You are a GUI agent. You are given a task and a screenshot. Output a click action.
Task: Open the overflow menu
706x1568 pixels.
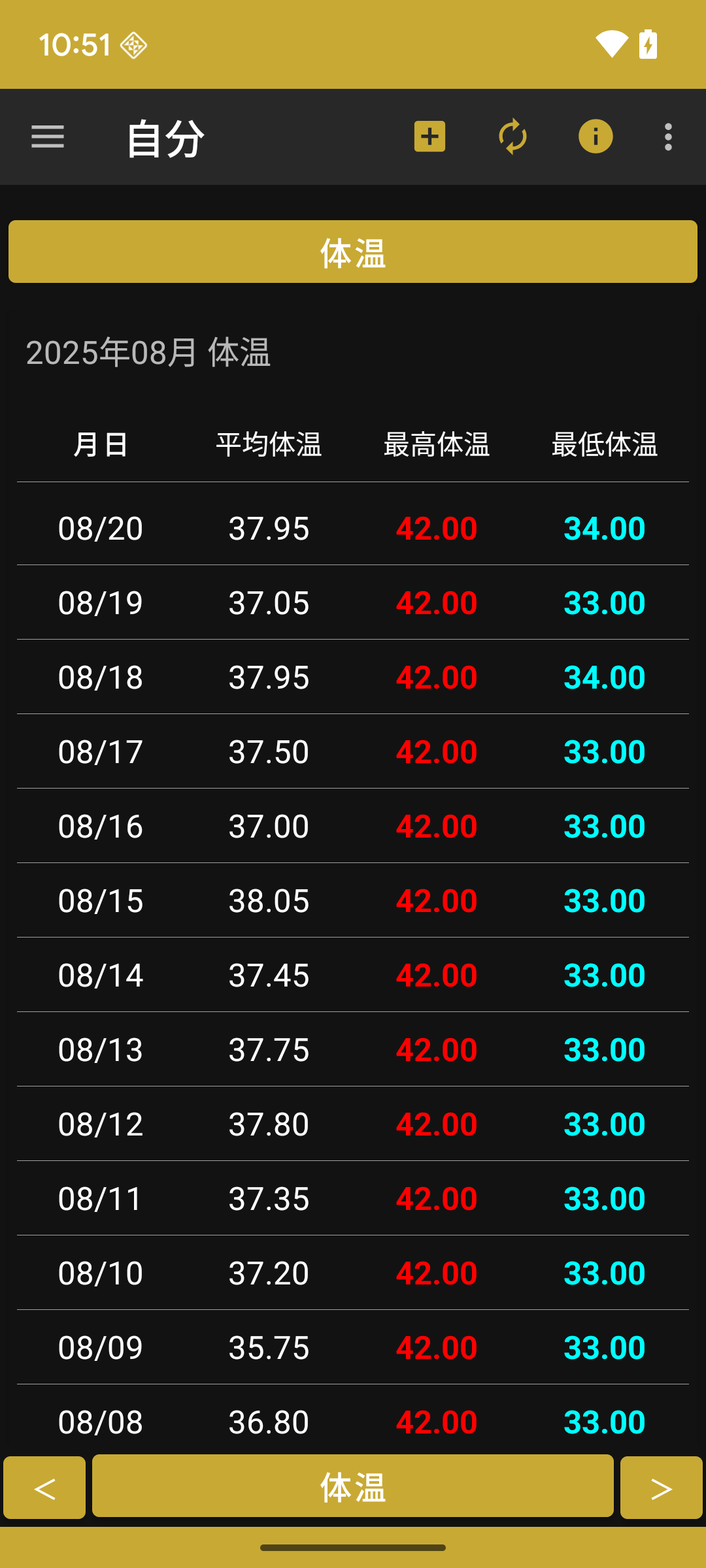pyautogui.click(x=668, y=137)
